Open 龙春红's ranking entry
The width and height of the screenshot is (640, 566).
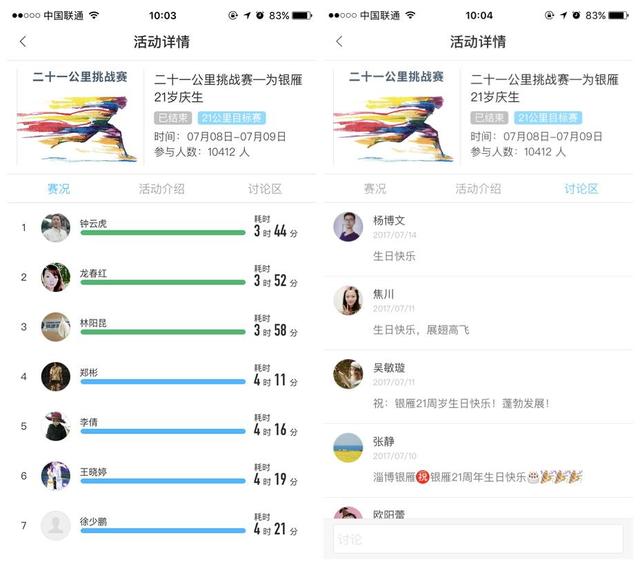160,278
